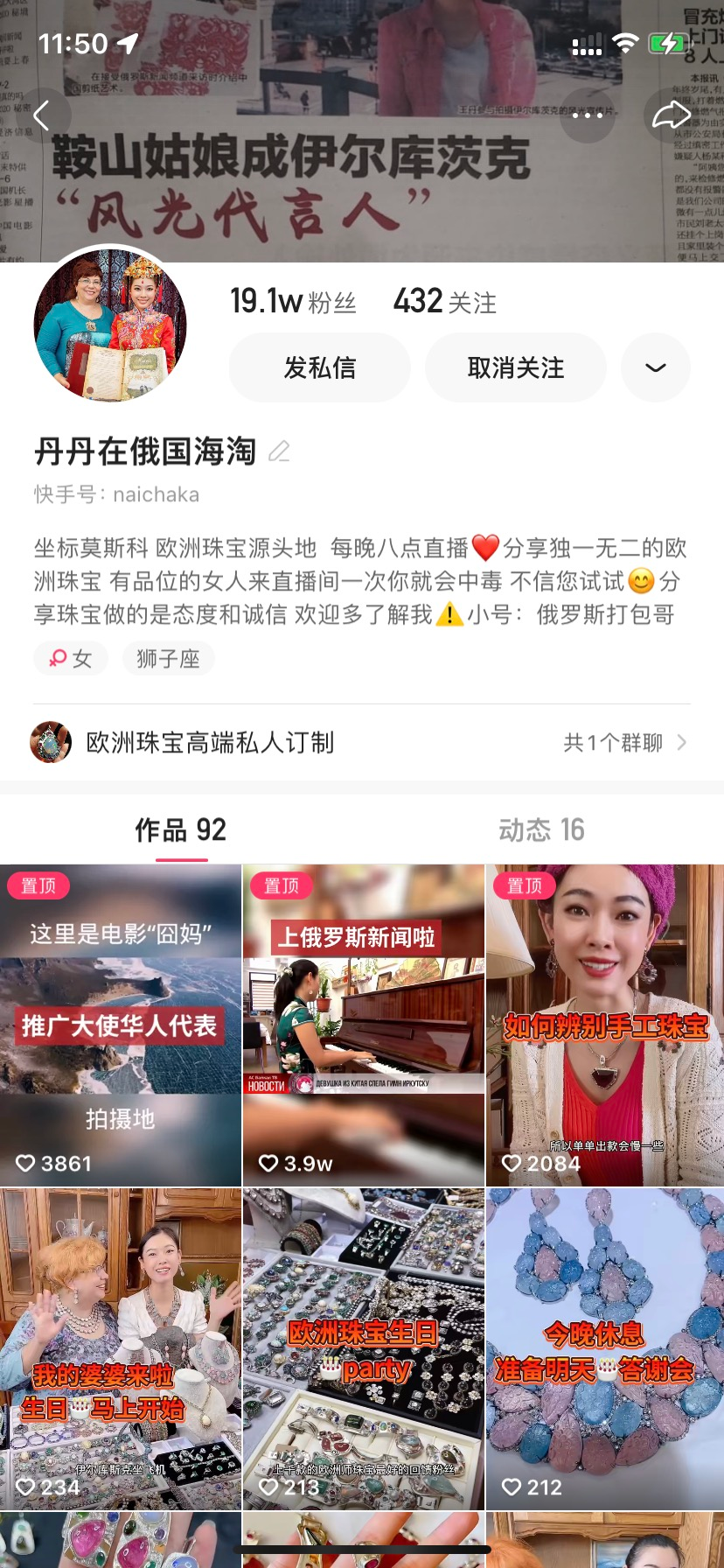This screenshot has height=1568, width=724.
Task: Share this profile via the arrow icon
Action: (671, 115)
